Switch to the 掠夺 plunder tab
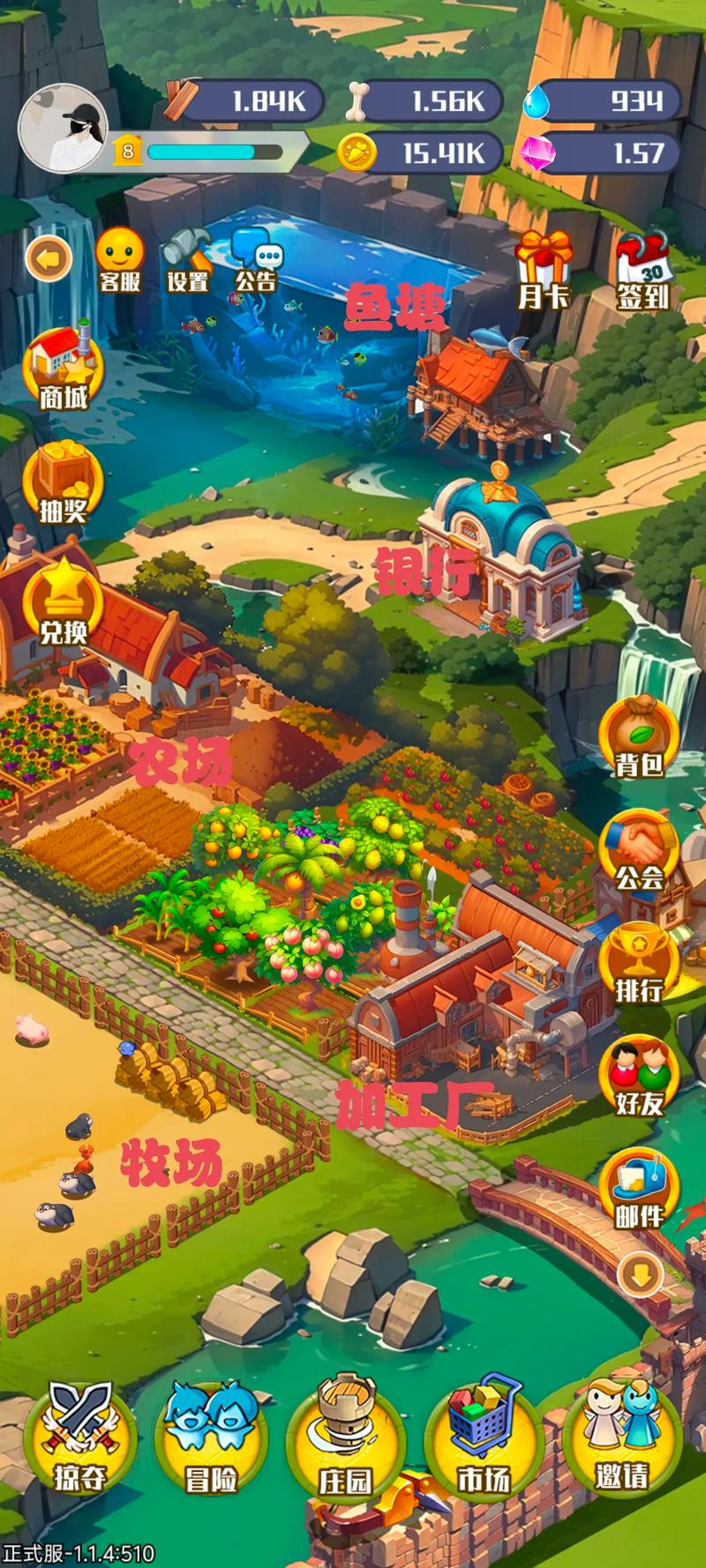706x1568 pixels. tap(79, 1439)
